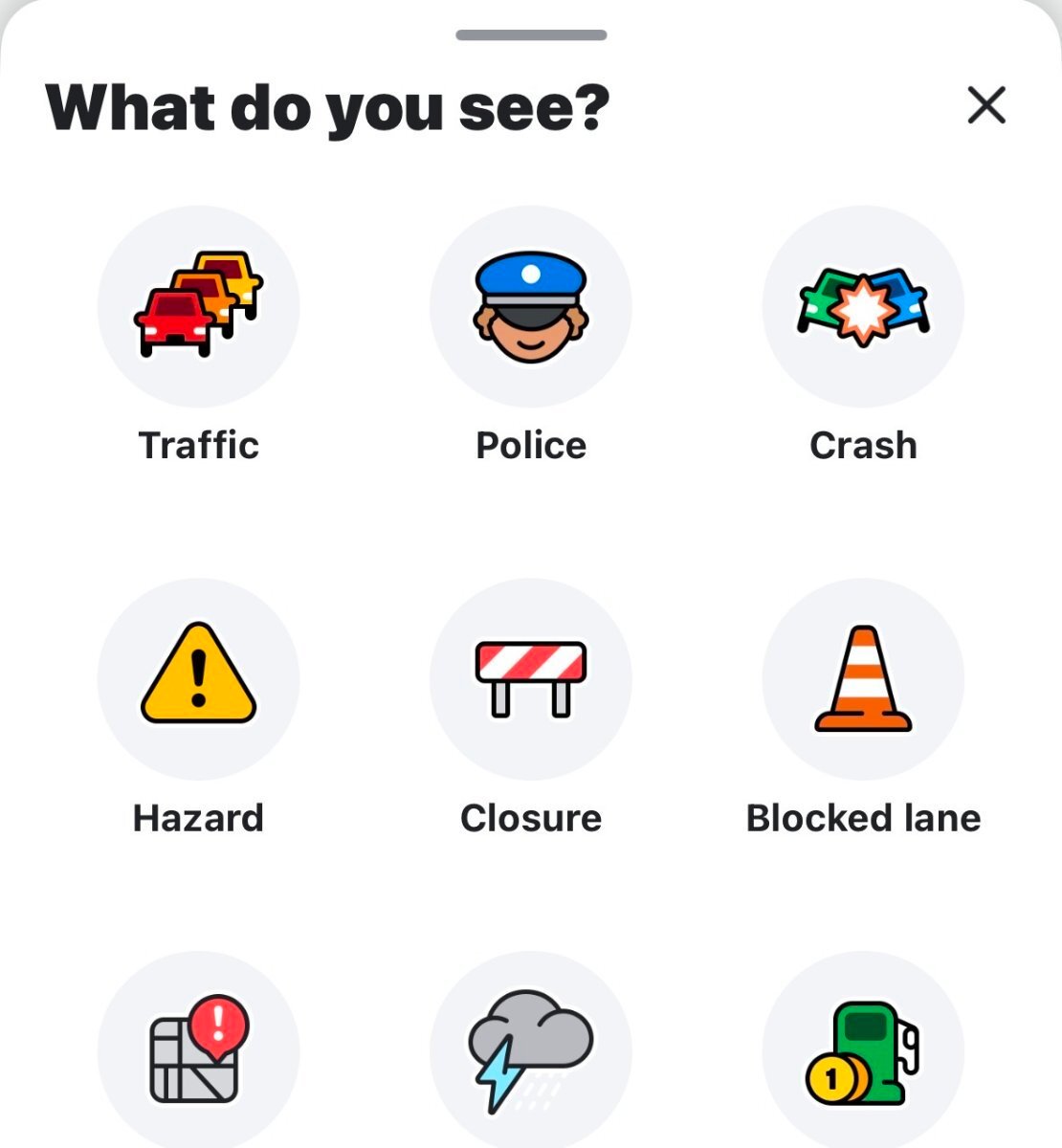Close the "What do you see?" sheet
The width and height of the screenshot is (1062, 1148).
[986, 105]
